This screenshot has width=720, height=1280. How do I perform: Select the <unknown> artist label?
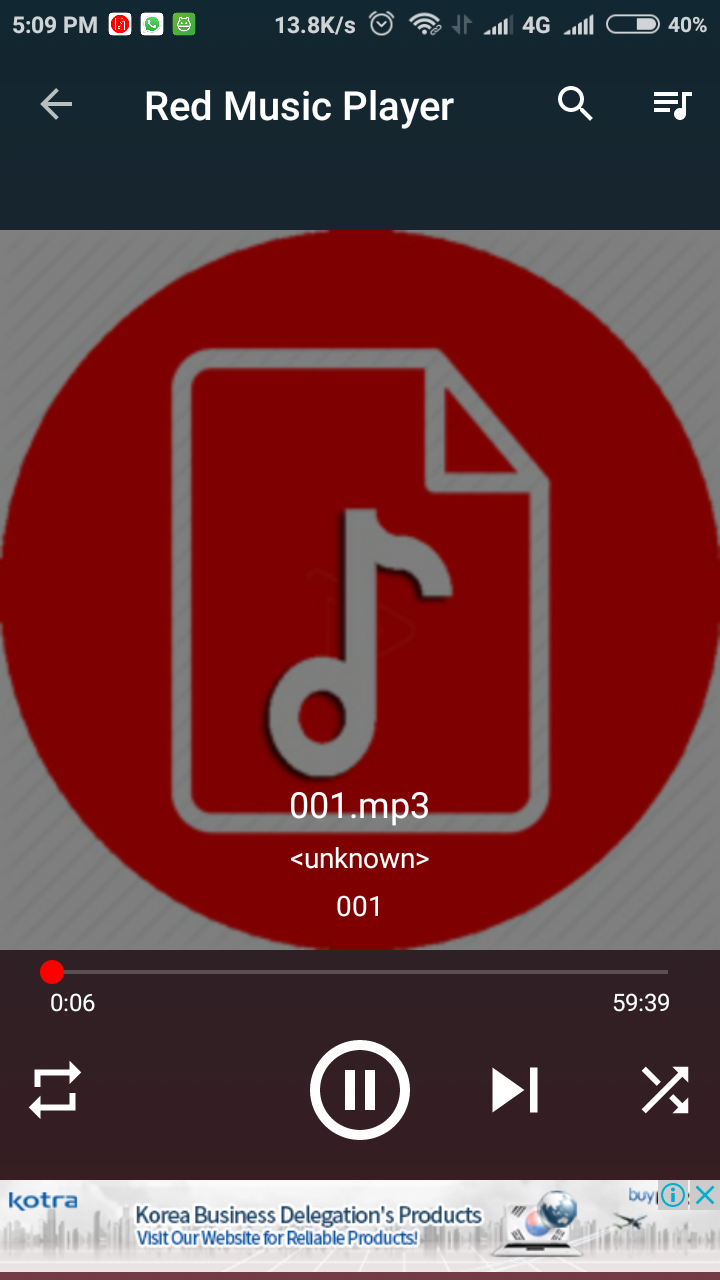[359, 858]
